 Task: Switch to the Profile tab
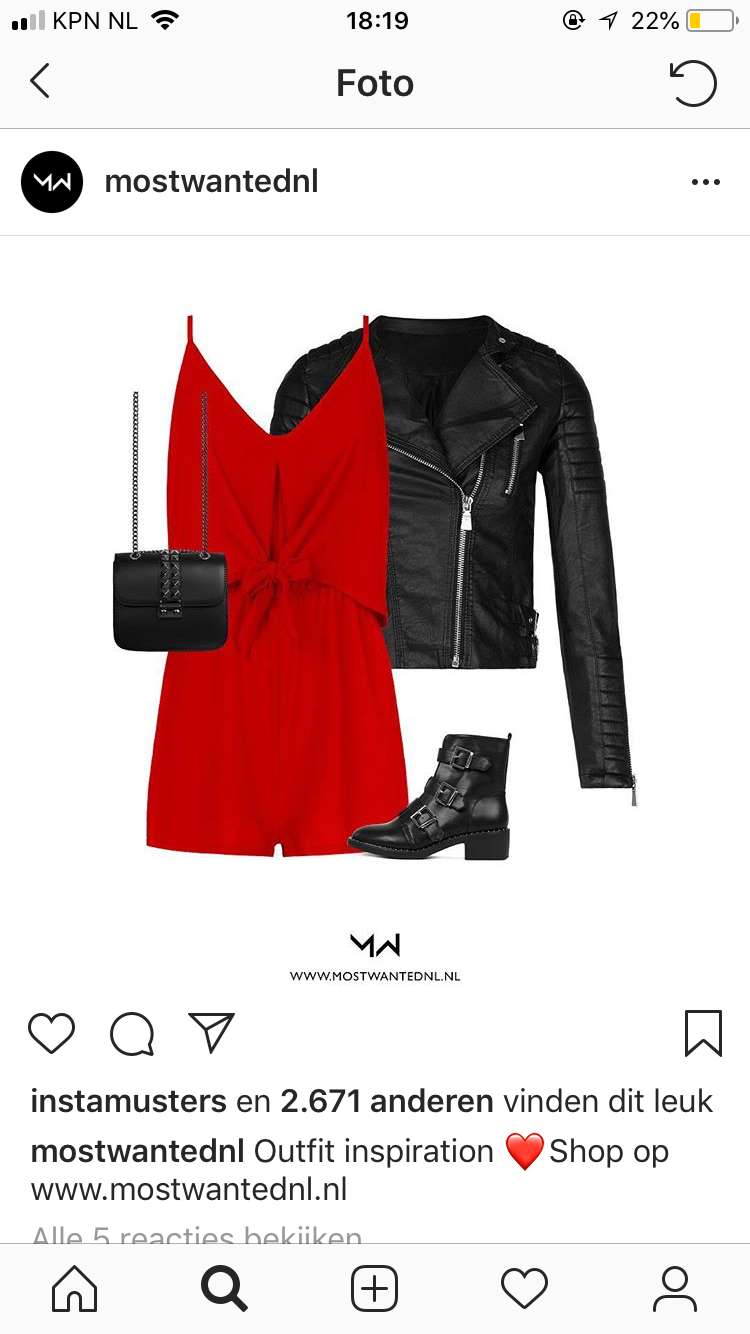click(x=675, y=1289)
